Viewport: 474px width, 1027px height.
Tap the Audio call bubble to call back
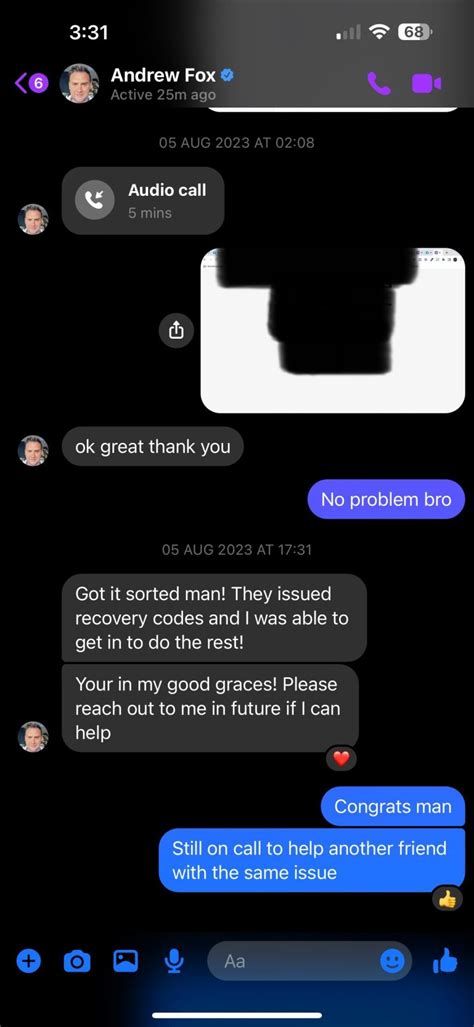point(143,200)
